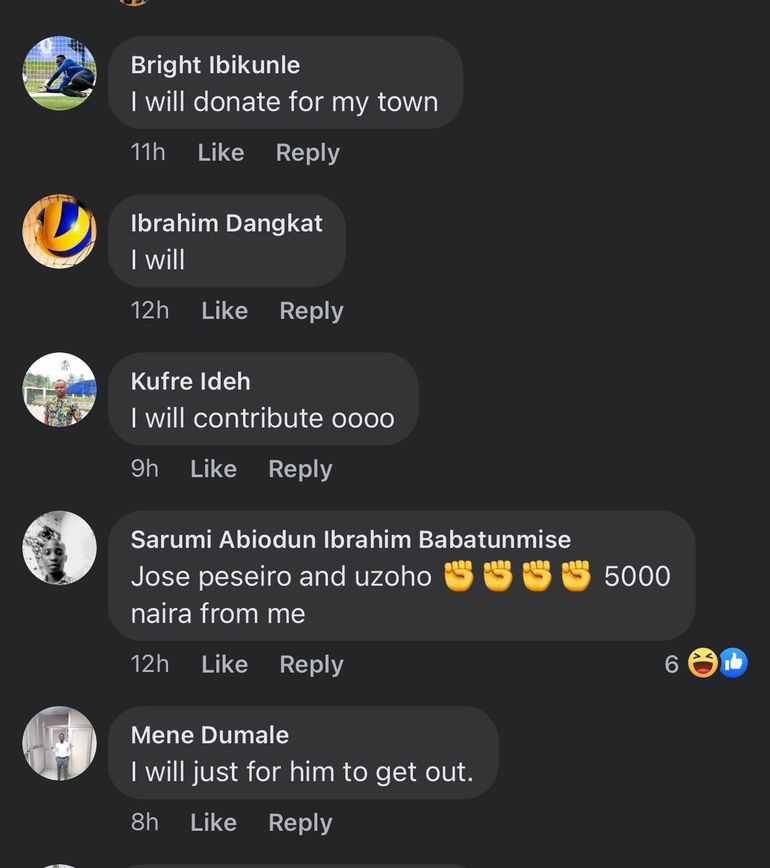Like Bright Ibikunle's comment
This screenshot has height=868, width=770.
click(220, 153)
